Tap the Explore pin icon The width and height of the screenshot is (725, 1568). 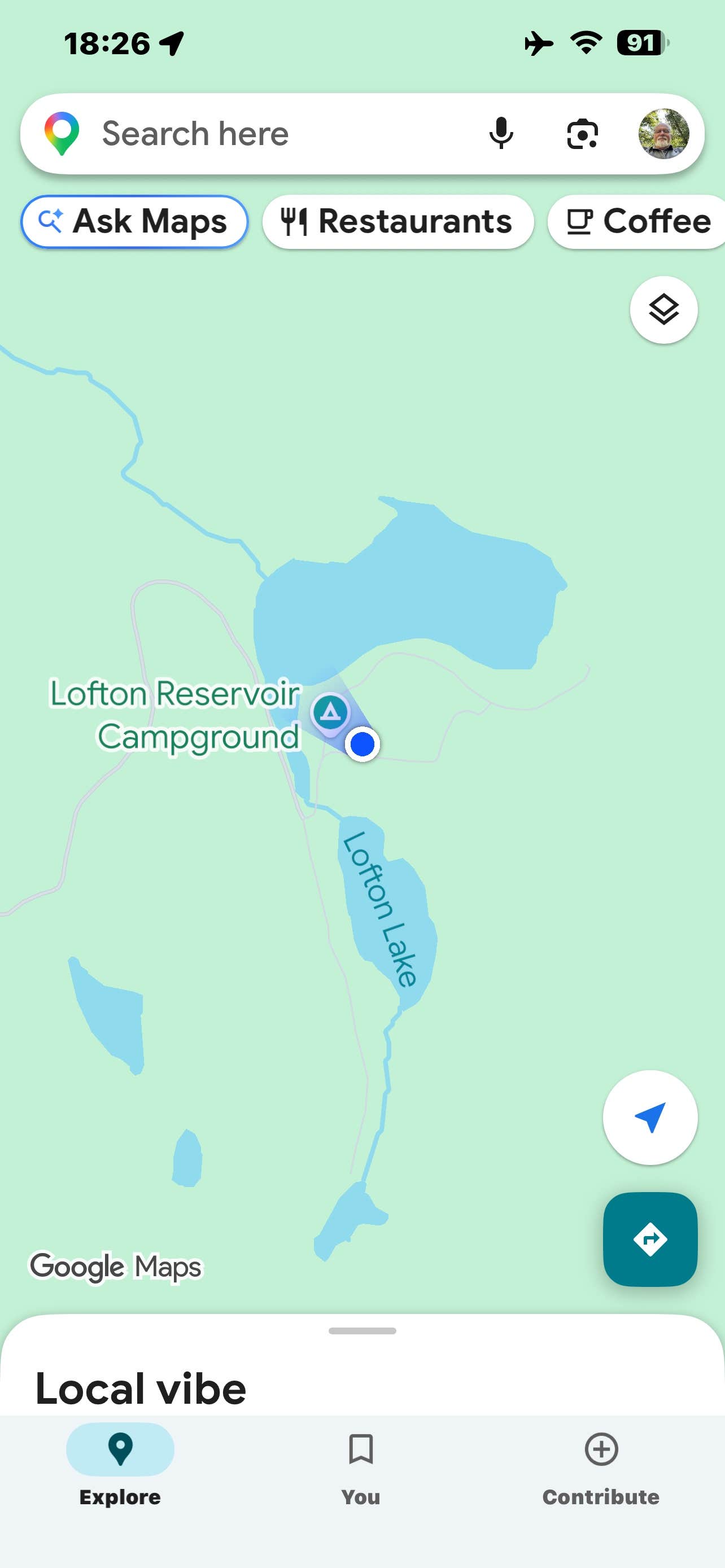click(x=119, y=1449)
